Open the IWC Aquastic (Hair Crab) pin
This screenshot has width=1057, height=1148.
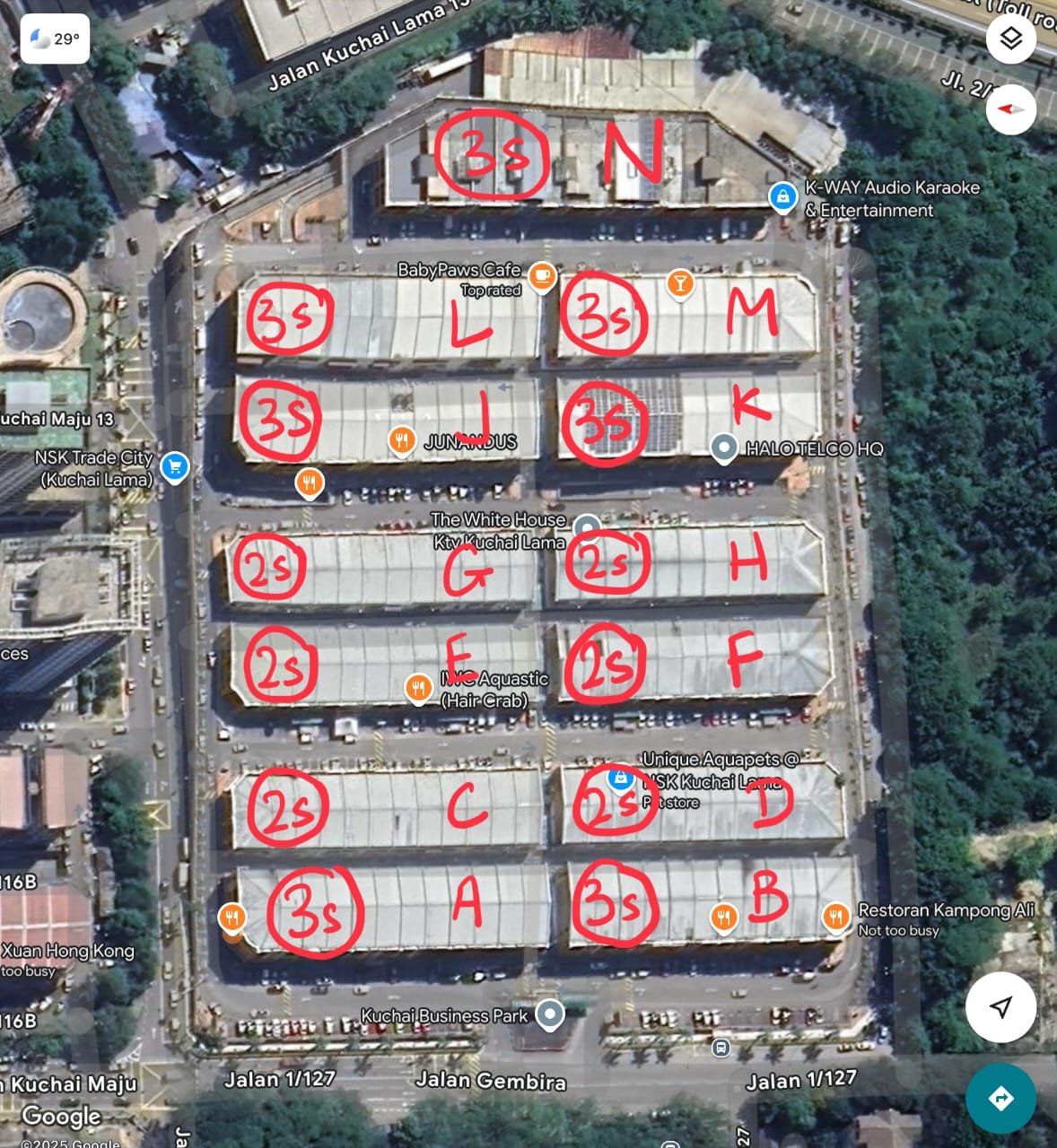point(418,688)
